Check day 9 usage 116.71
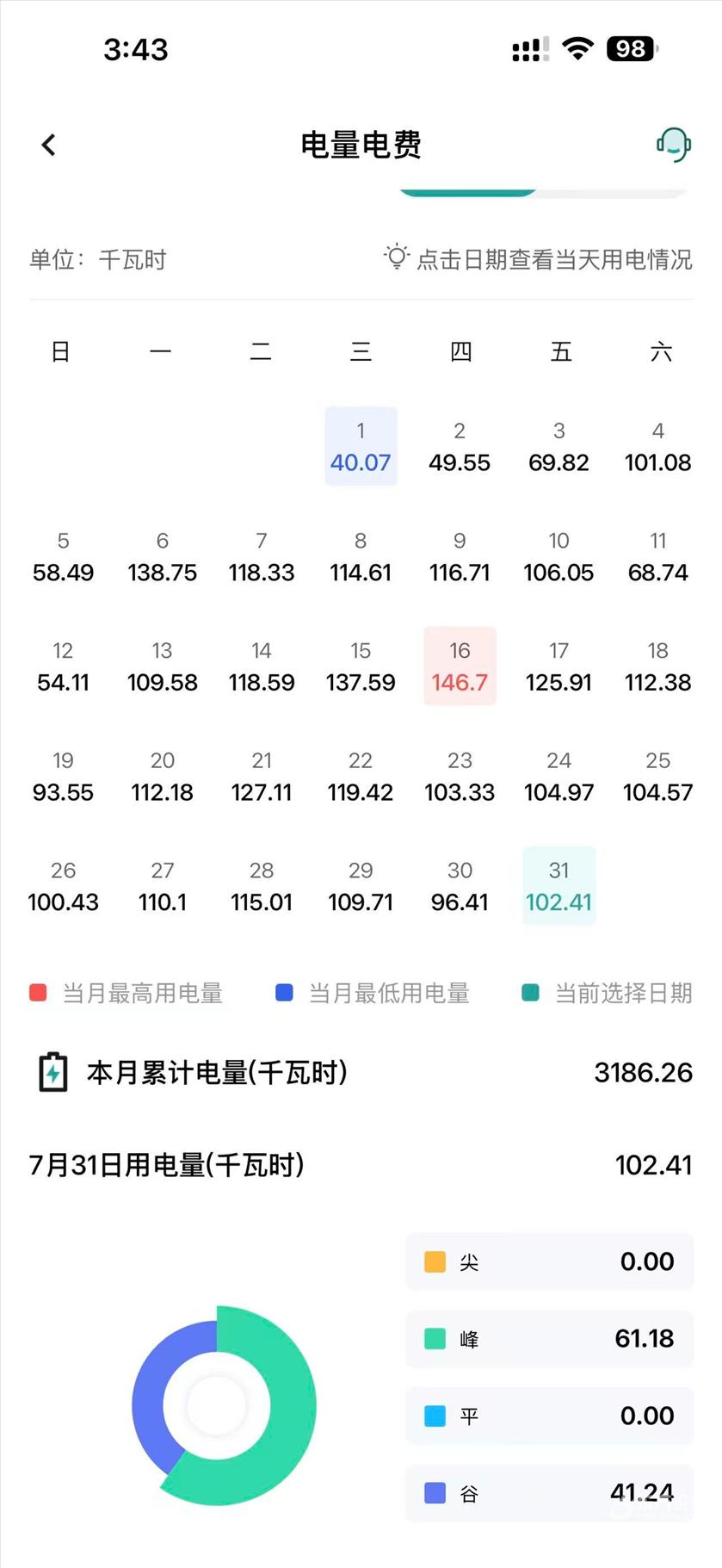The height and width of the screenshot is (1568, 722). pyautogui.click(x=460, y=556)
